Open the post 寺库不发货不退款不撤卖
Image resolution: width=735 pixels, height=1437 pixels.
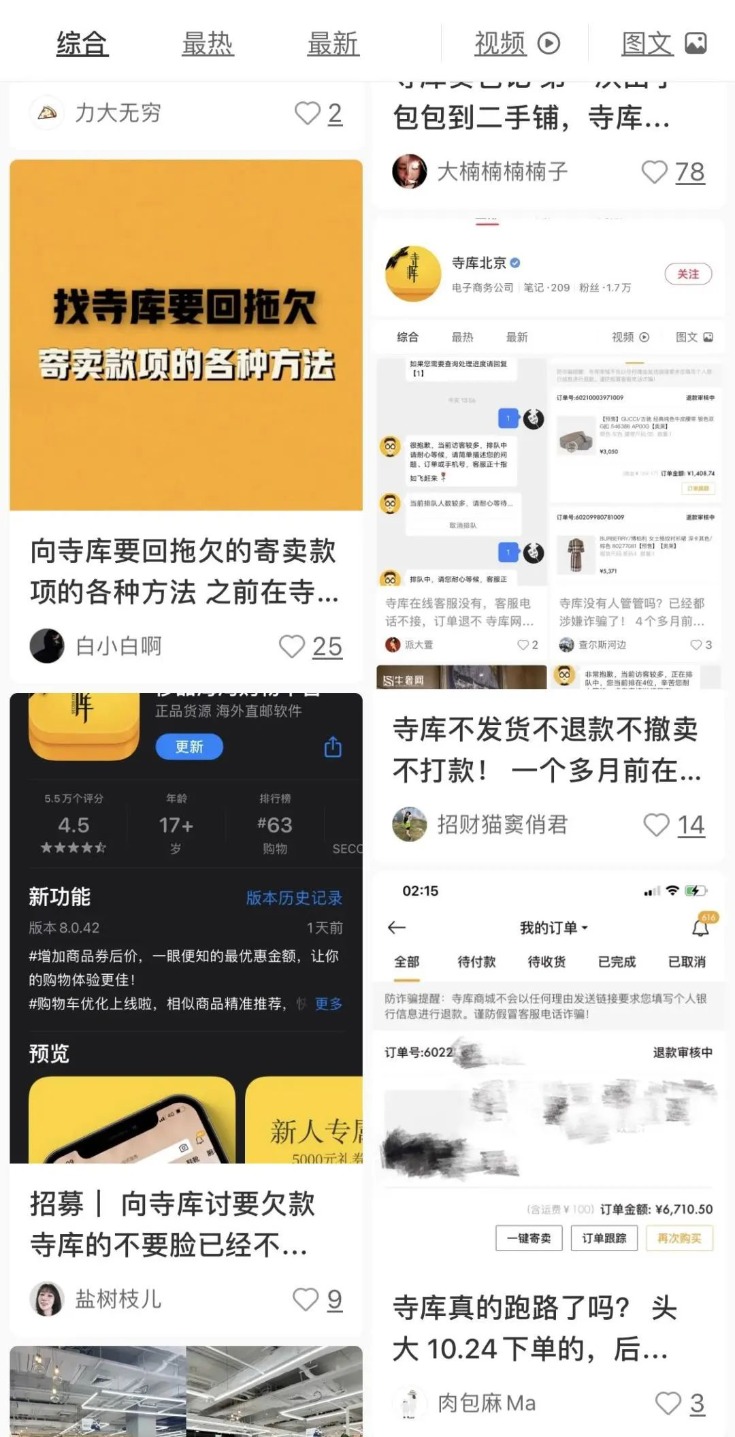pyautogui.click(x=547, y=749)
